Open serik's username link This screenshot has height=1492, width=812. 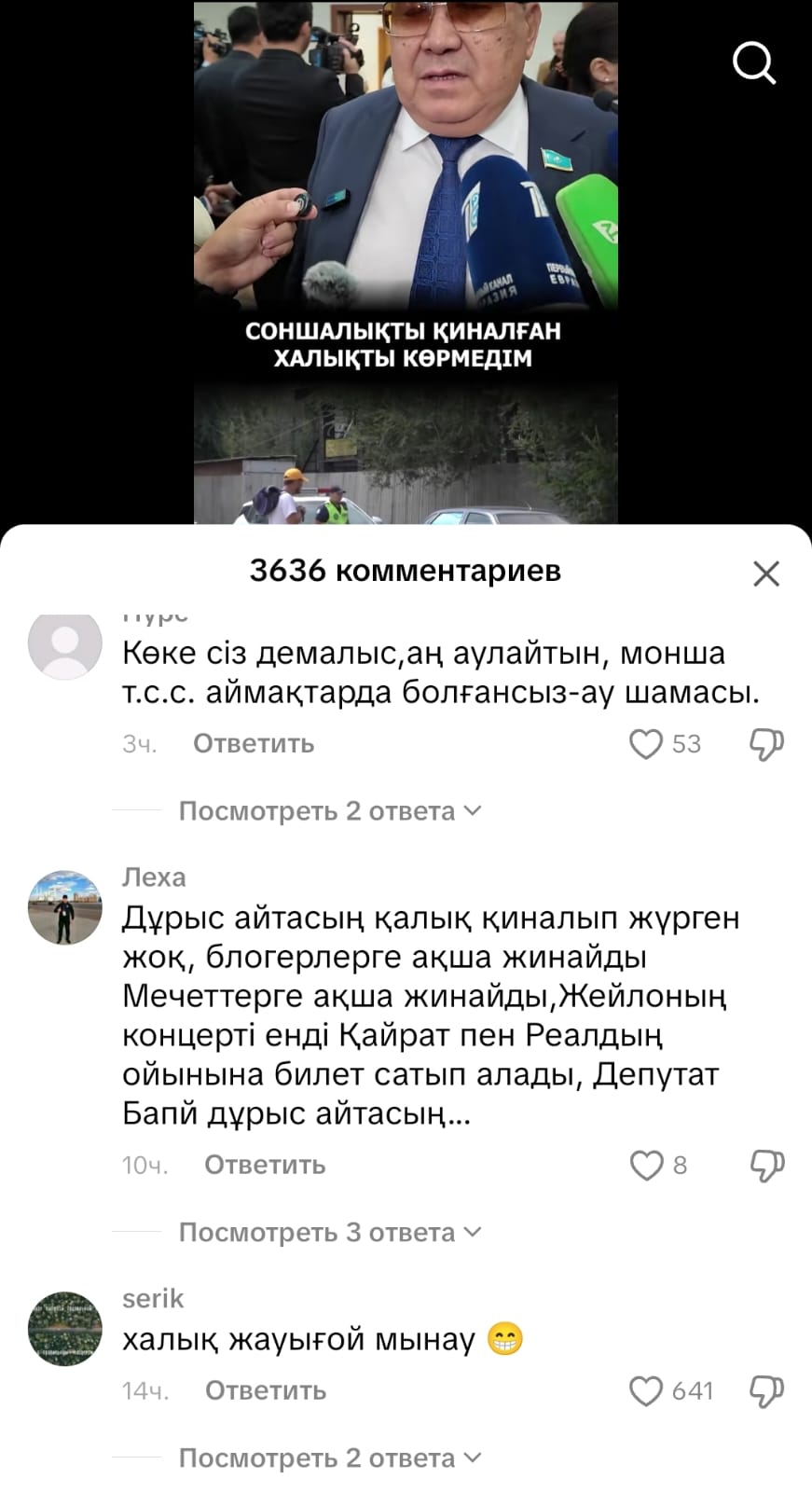153,1299
